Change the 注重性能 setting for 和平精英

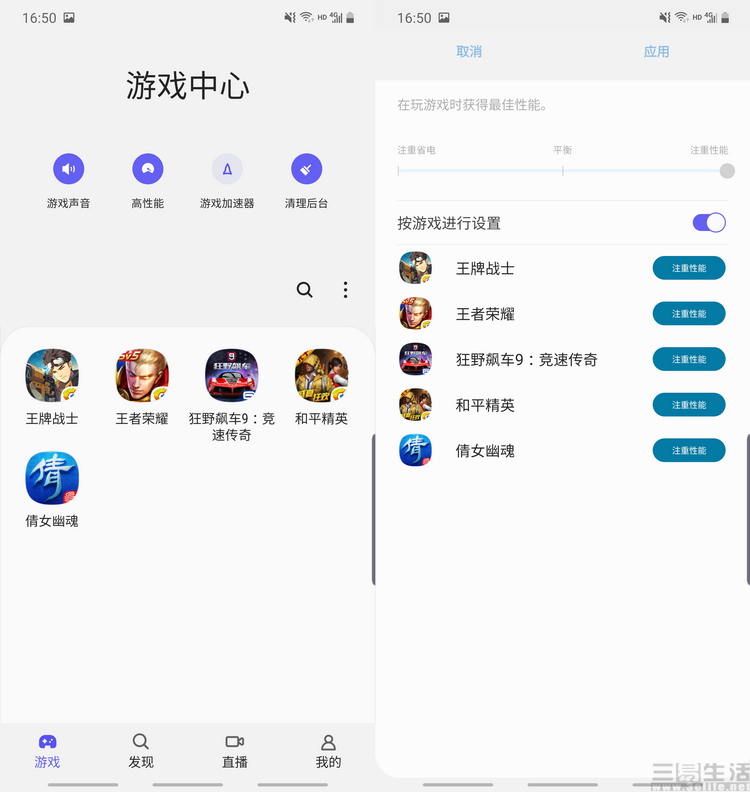(688, 405)
